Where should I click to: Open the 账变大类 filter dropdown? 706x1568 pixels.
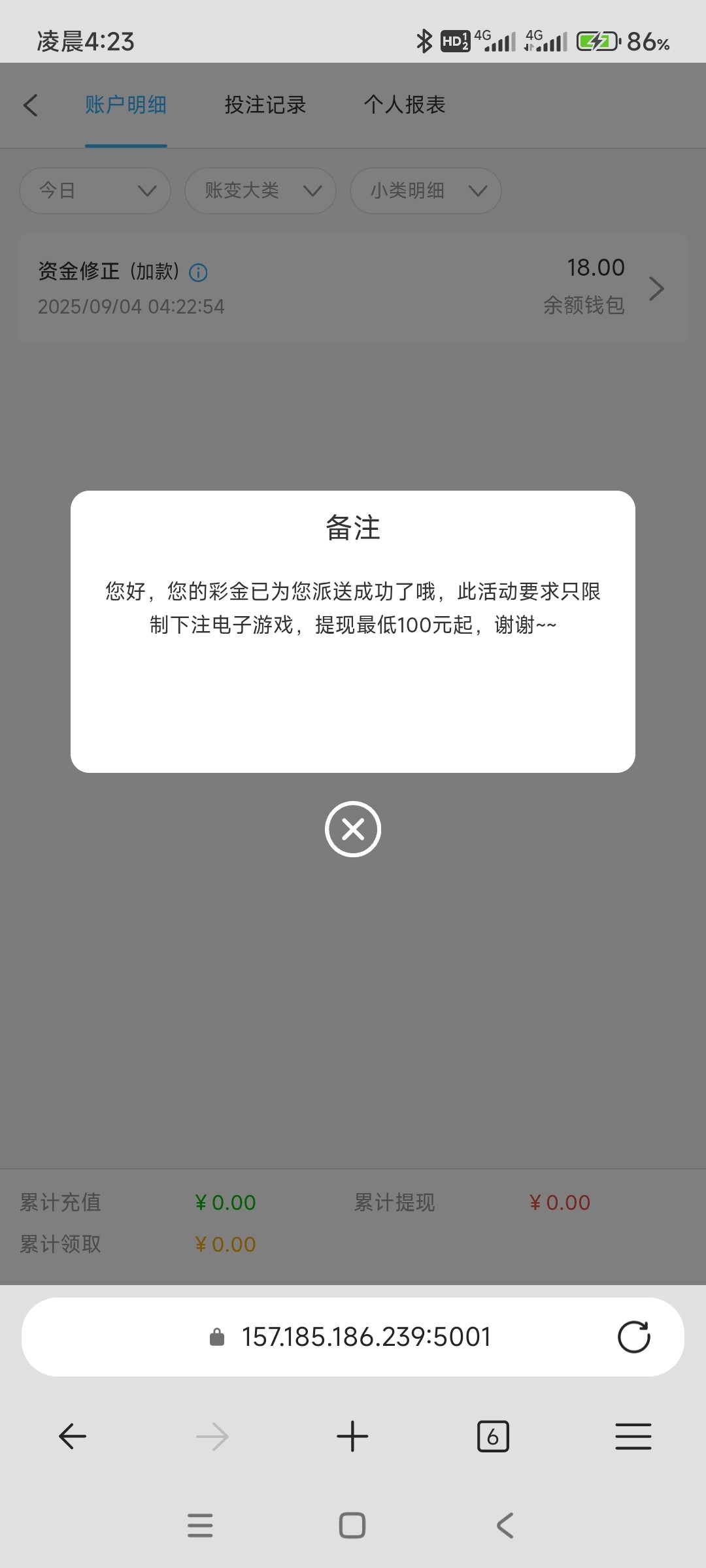pyautogui.click(x=260, y=191)
